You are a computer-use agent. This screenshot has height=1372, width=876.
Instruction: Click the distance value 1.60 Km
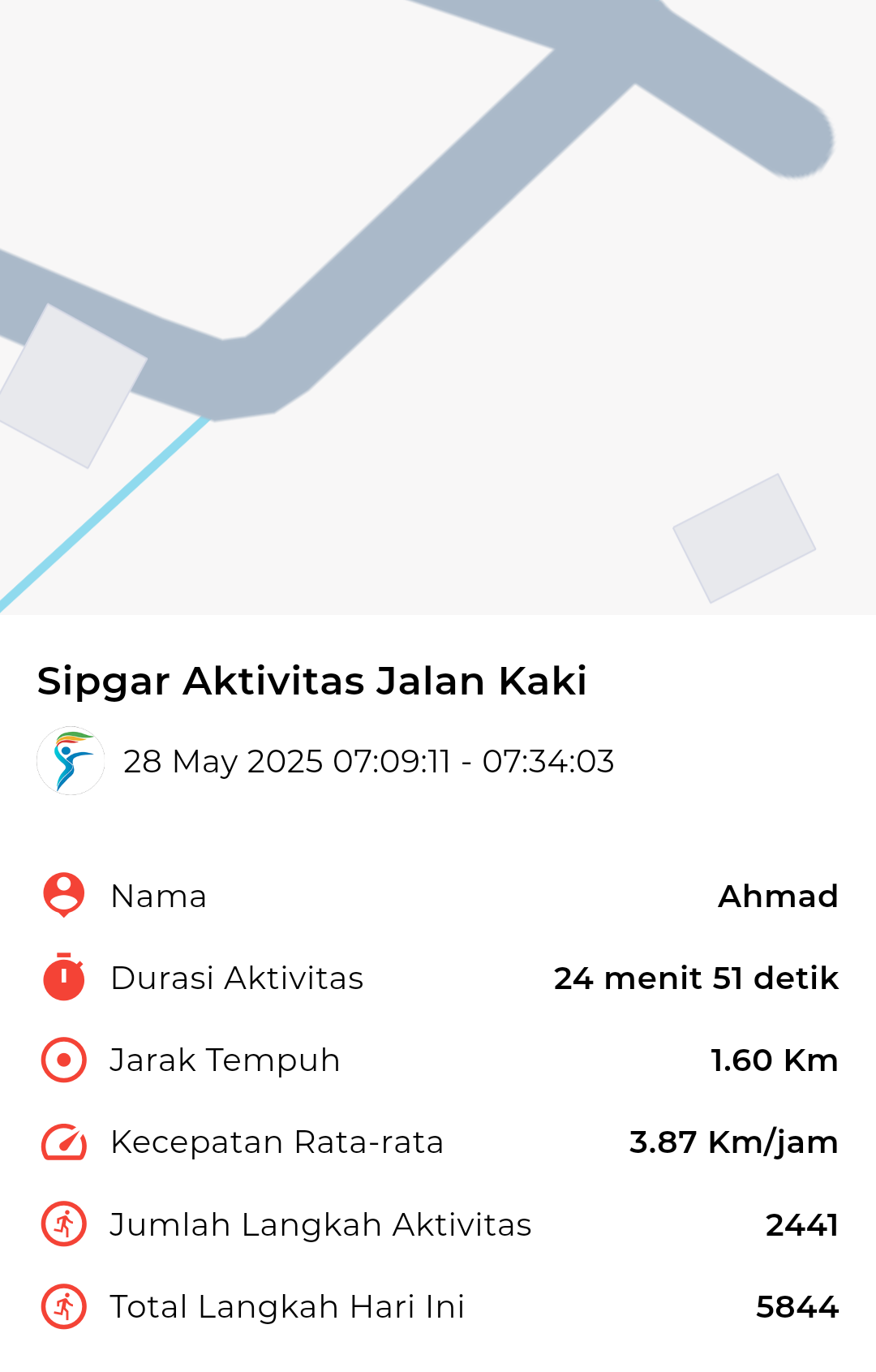coord(774,1060)
